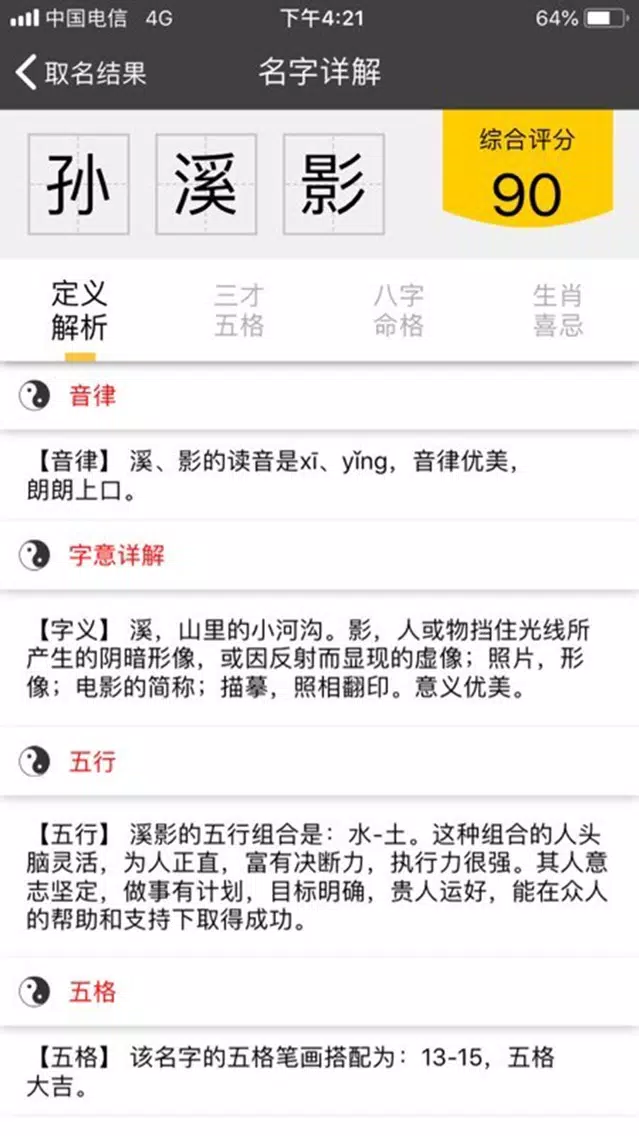Image resolution: width=639 pixels, height=1136 pixels.
Task: Select the 定义解析 tab
Action: [x=80, y=311]
